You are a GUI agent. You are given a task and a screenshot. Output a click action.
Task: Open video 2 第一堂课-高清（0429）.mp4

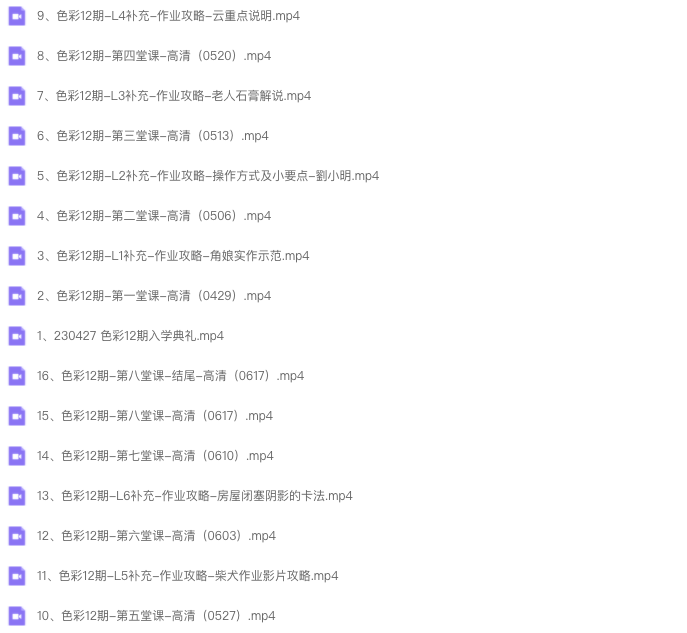pos(154,296)
